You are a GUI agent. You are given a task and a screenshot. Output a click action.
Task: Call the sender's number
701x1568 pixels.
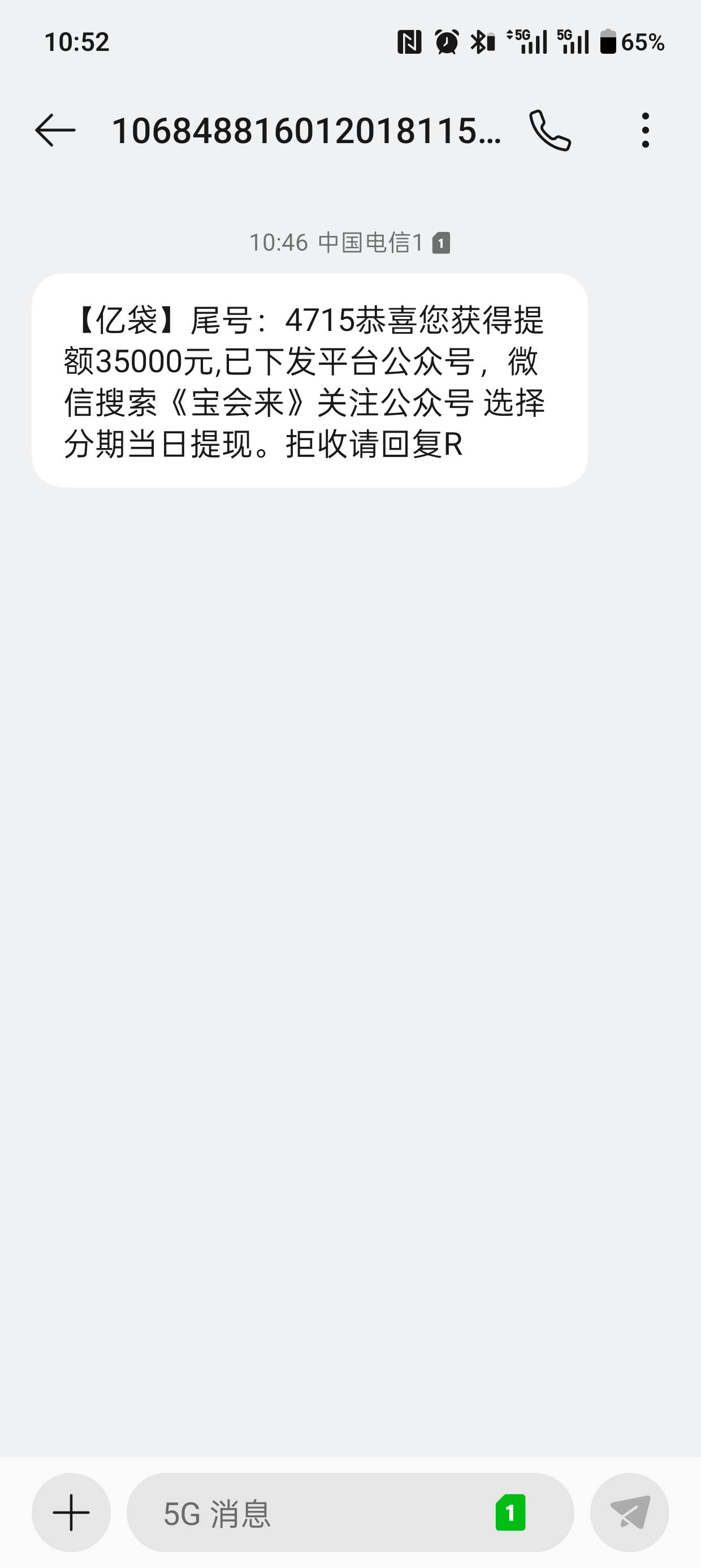(549, 130)
